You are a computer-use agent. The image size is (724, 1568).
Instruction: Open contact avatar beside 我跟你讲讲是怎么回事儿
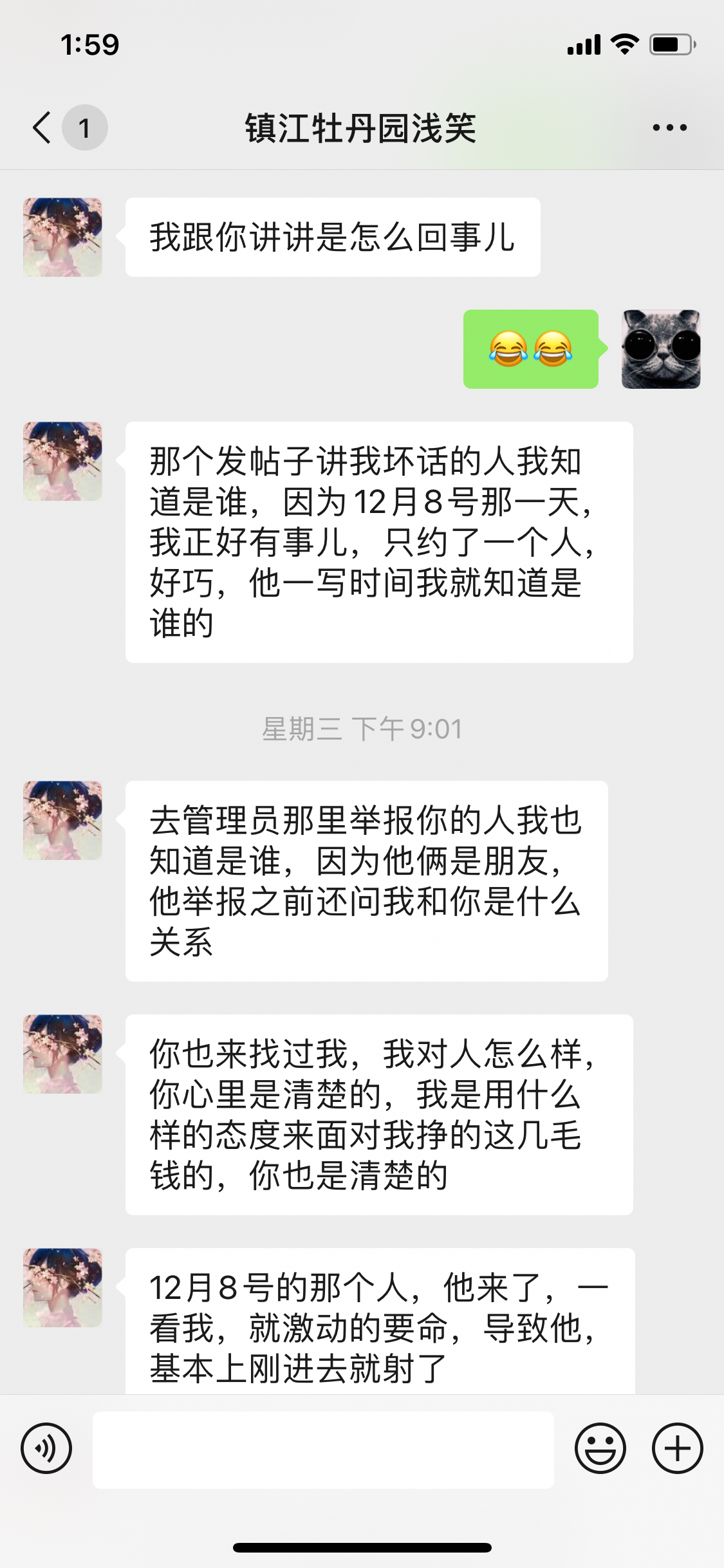(x=62, y=237)
